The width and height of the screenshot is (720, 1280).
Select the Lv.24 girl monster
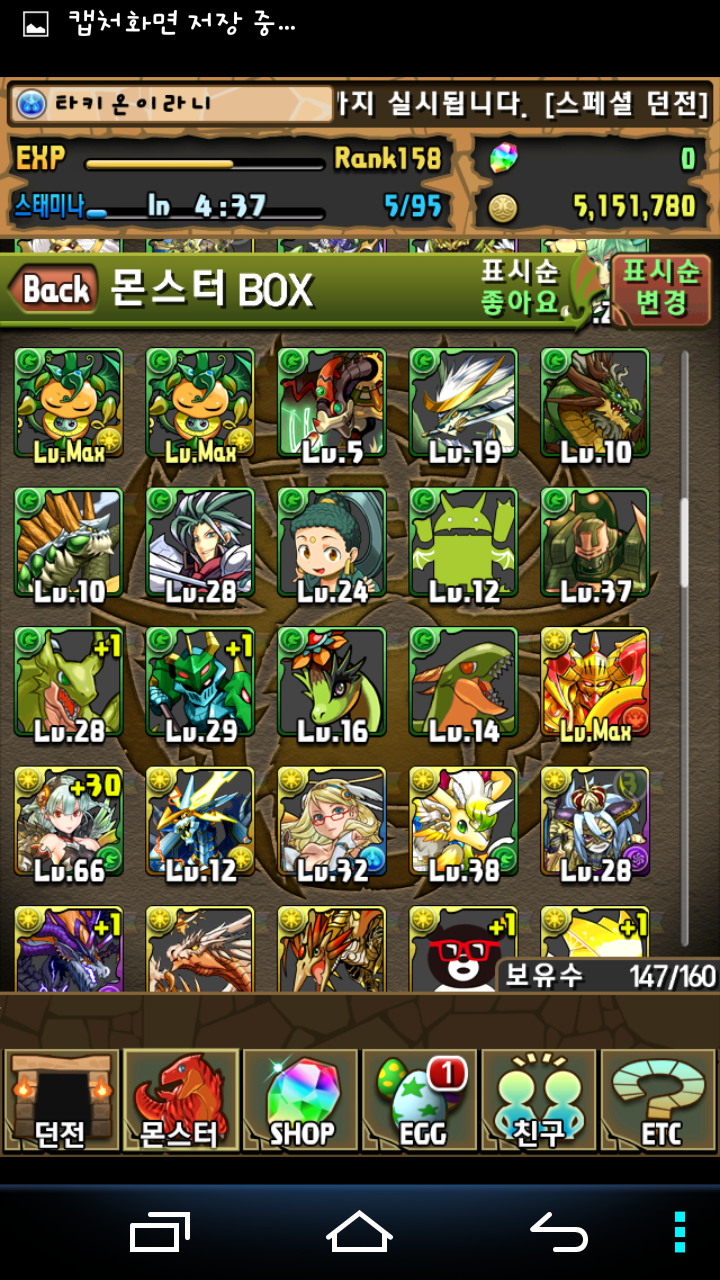coord(332,543)
